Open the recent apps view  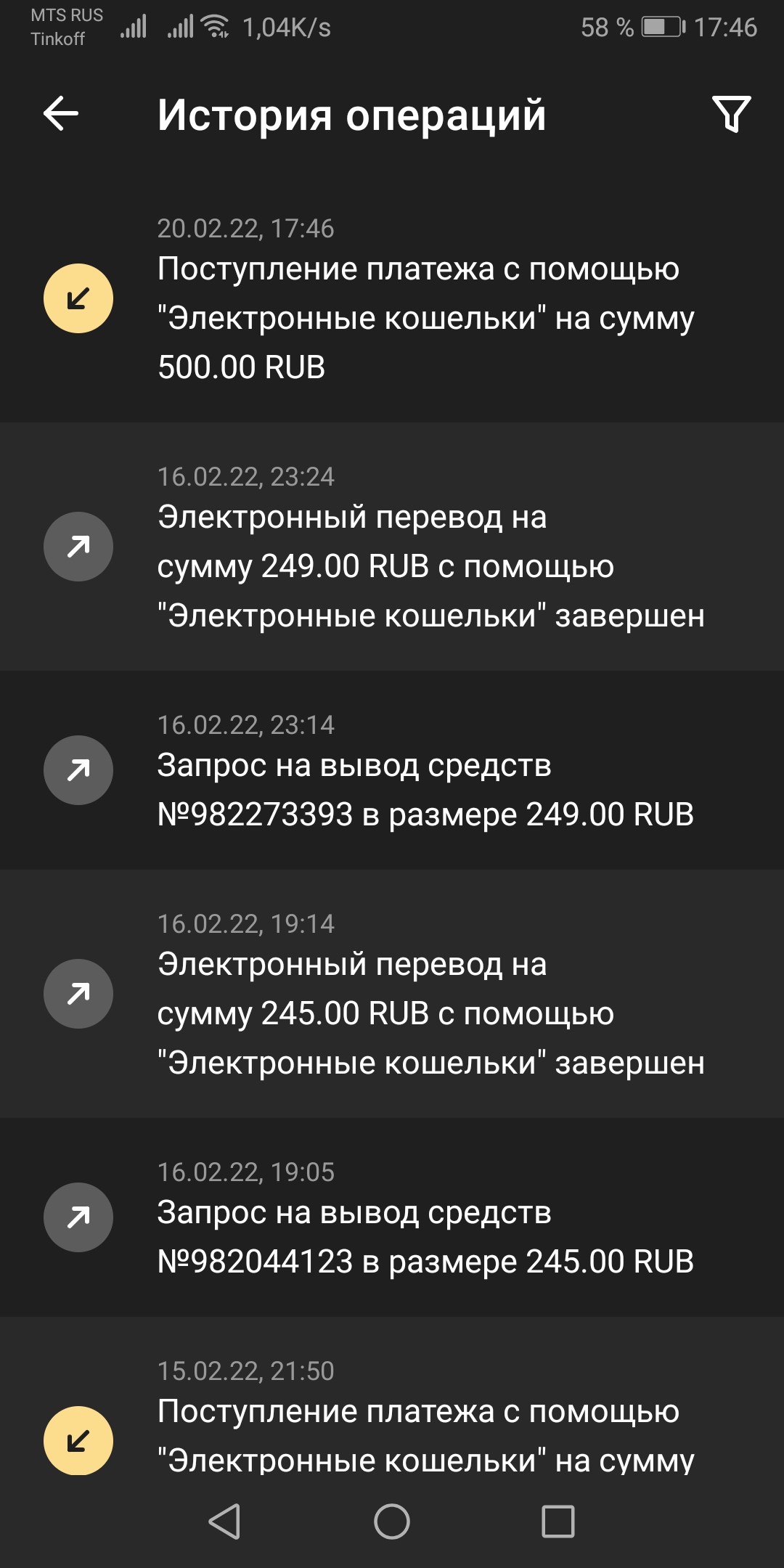558,1522
